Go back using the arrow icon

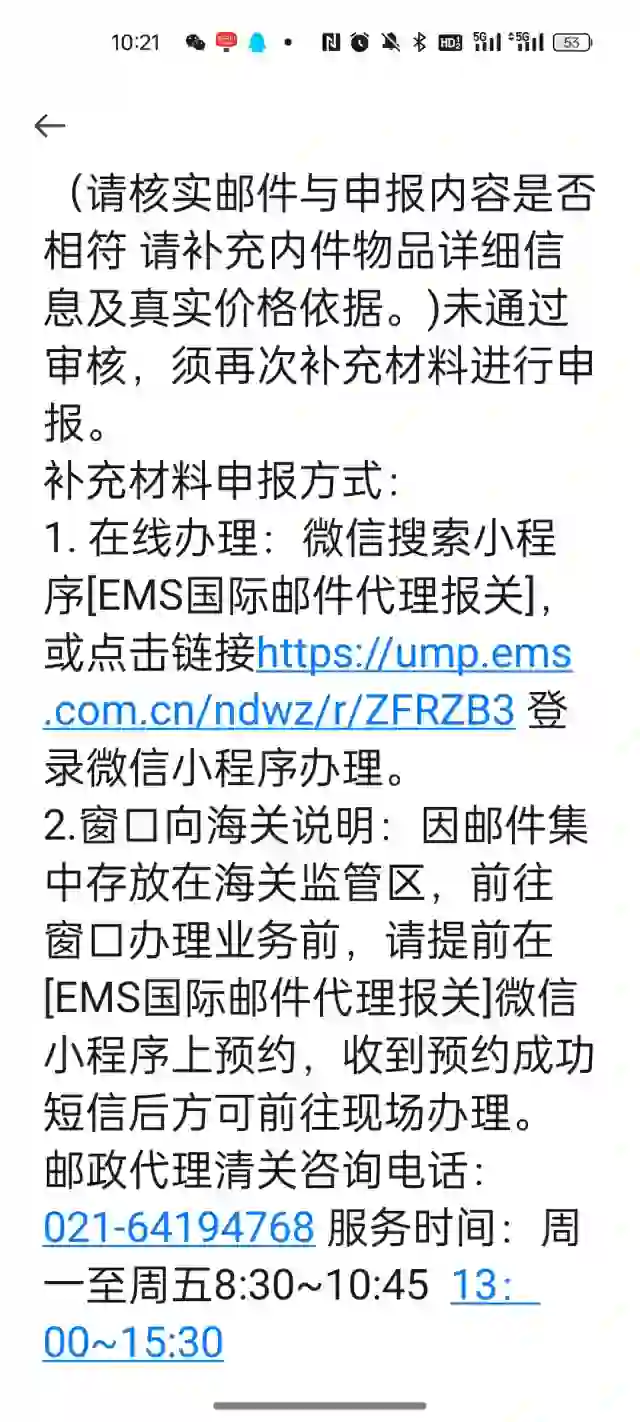(49, 125)
